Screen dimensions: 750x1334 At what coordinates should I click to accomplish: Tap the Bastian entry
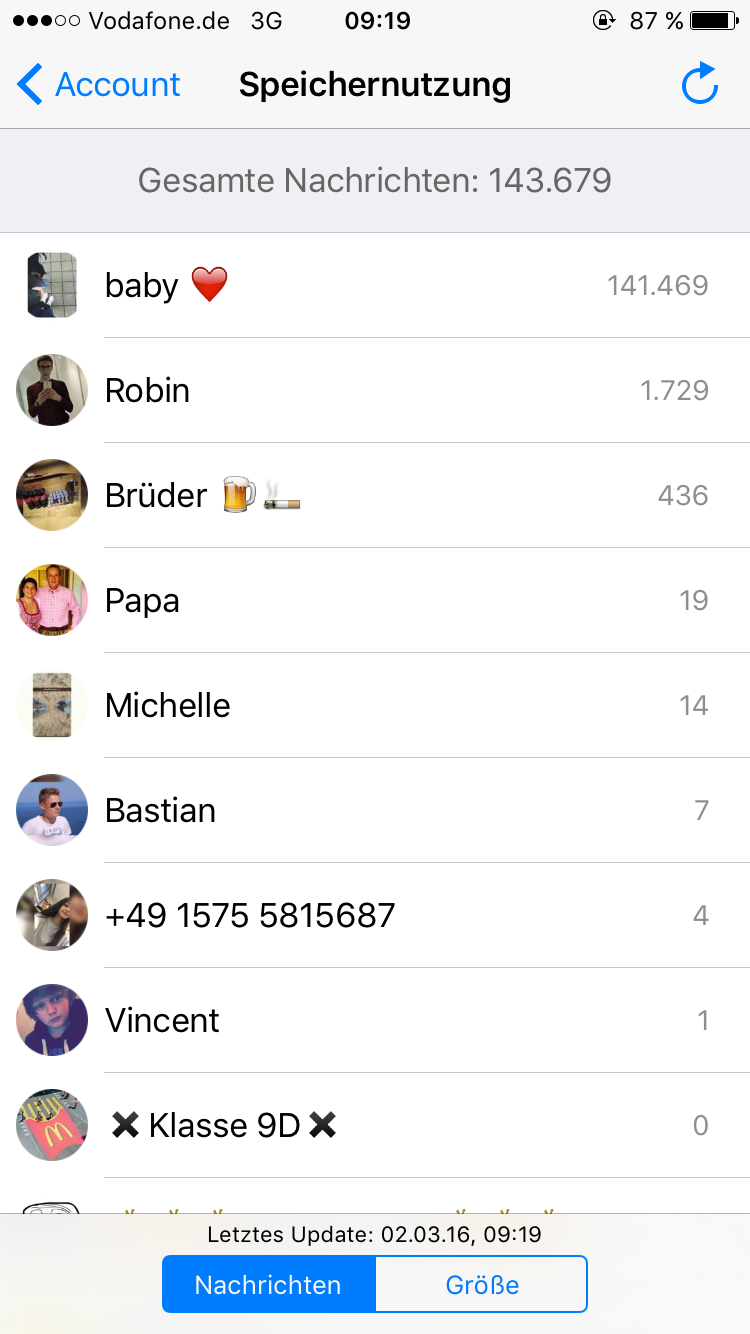click(x=375, y=810)
